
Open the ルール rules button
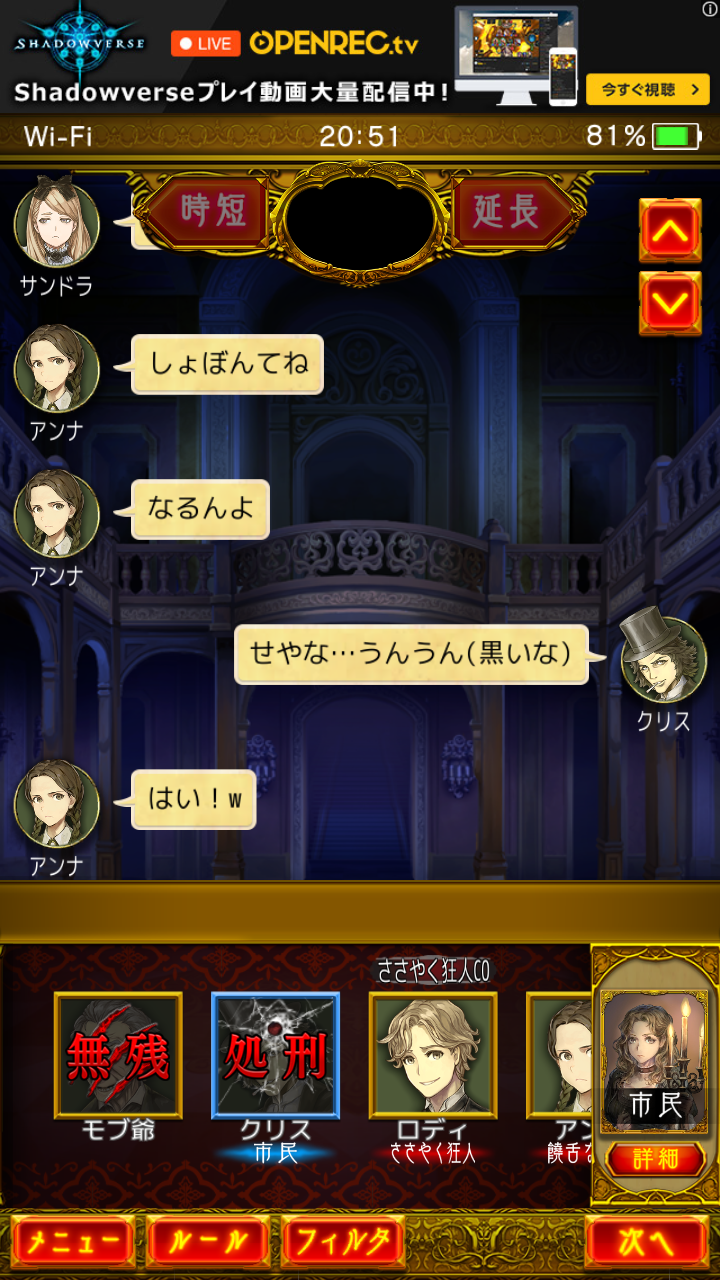(208, 1243)
